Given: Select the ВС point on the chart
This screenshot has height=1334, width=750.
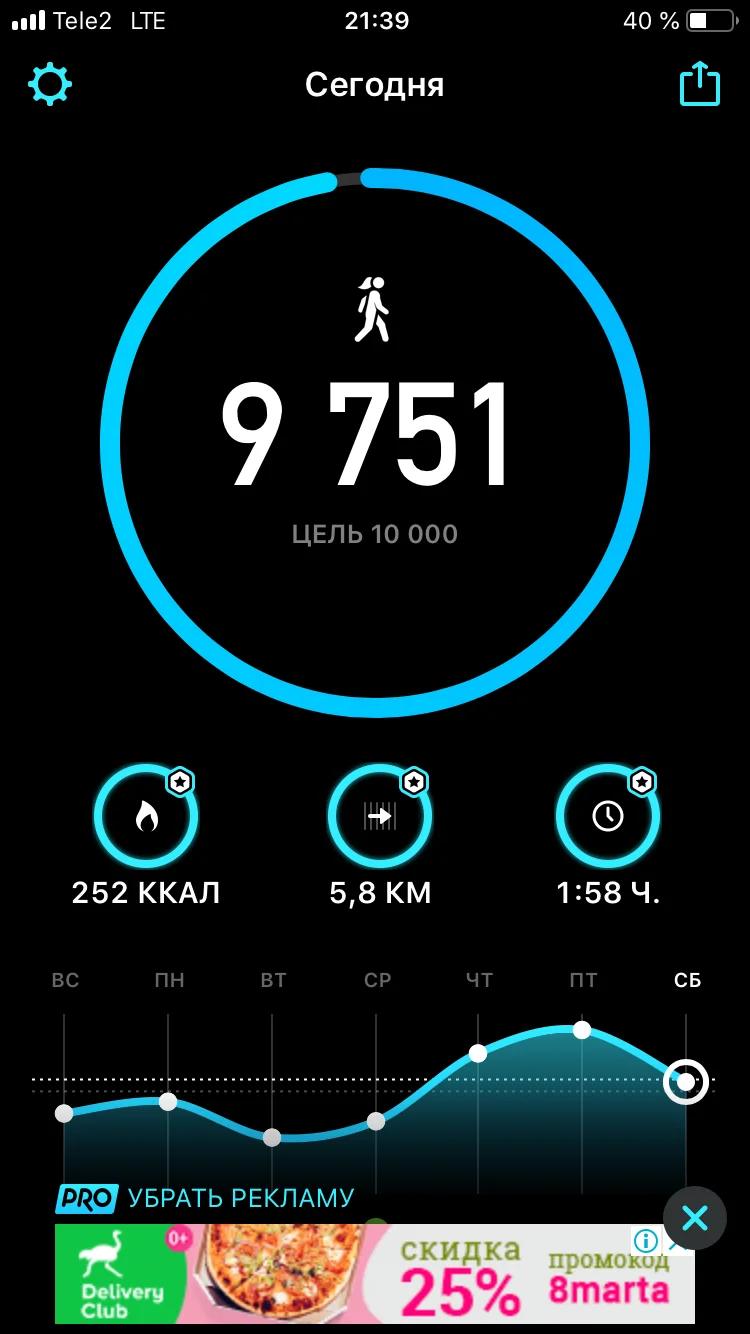Looking at the screenshot, I should [x=64, y=1113].
